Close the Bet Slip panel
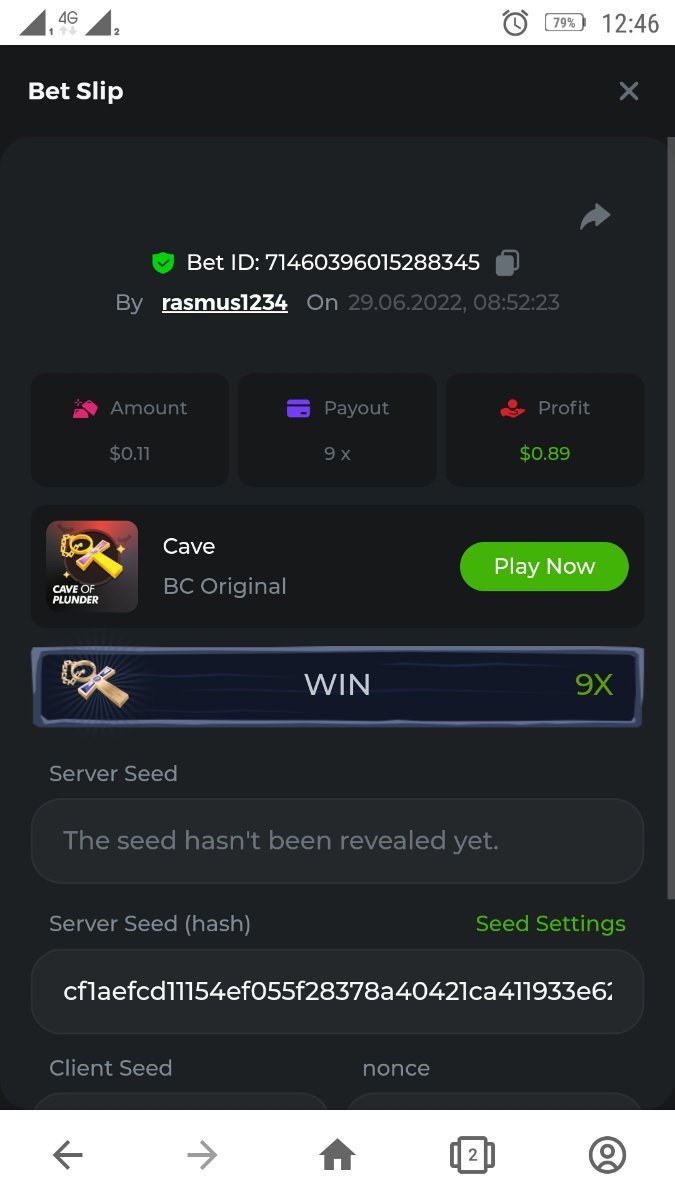675x1200 pixels. [x=628, y=91]
